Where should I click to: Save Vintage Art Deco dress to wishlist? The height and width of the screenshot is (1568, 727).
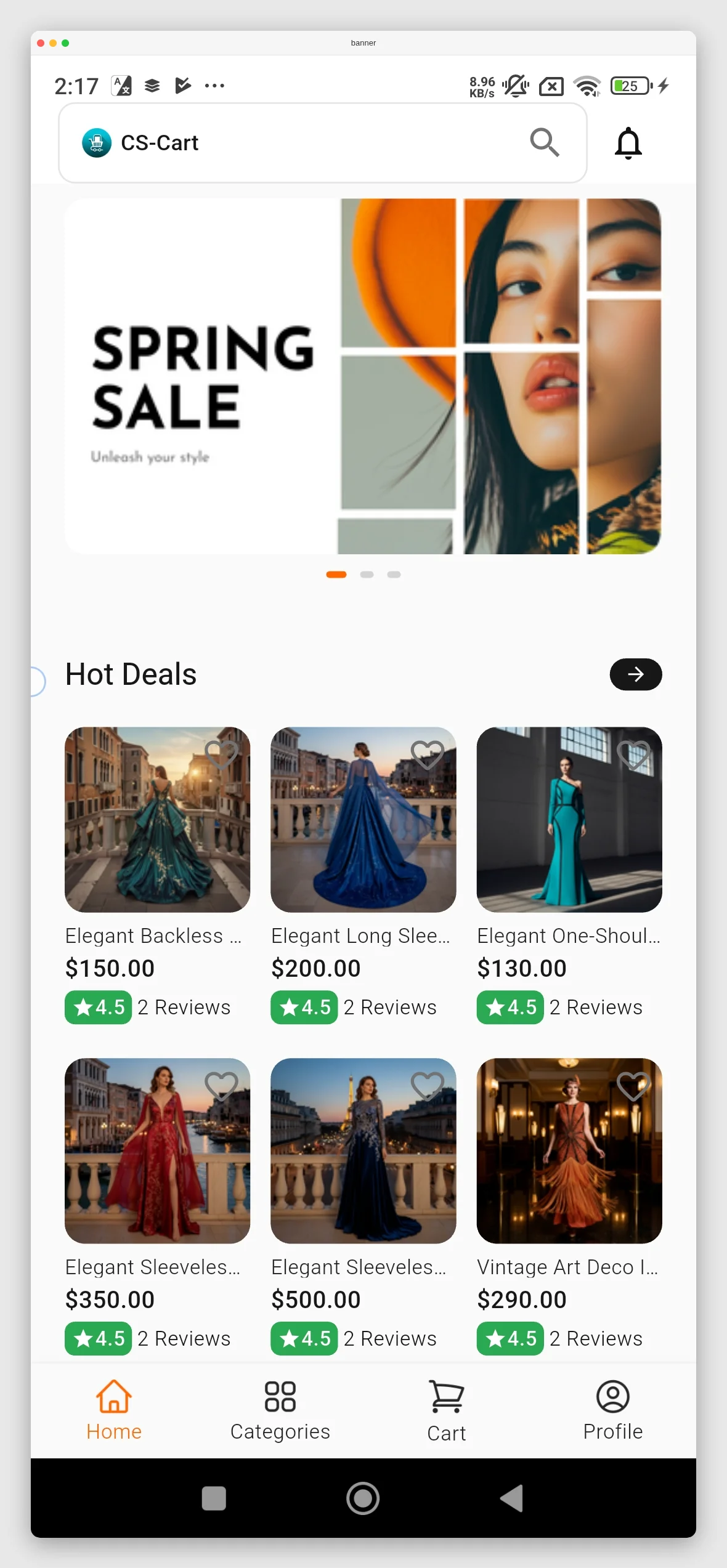(633, 1085)
